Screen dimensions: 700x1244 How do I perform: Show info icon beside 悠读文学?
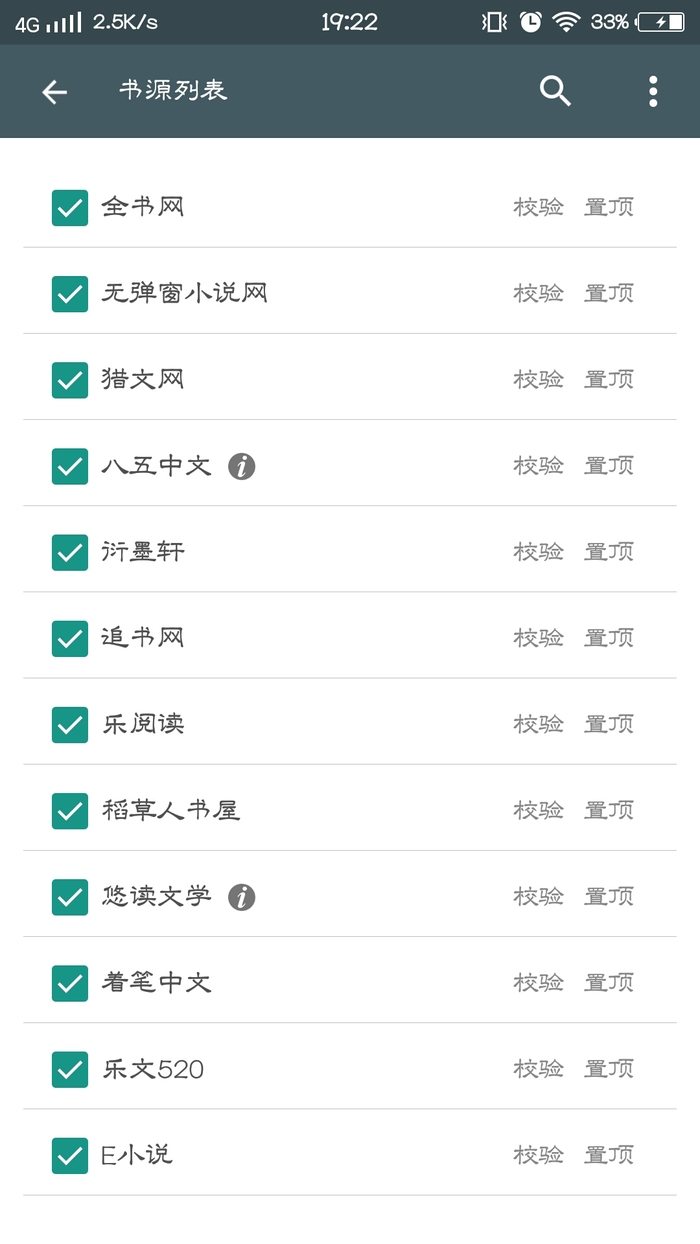[241, 897]
